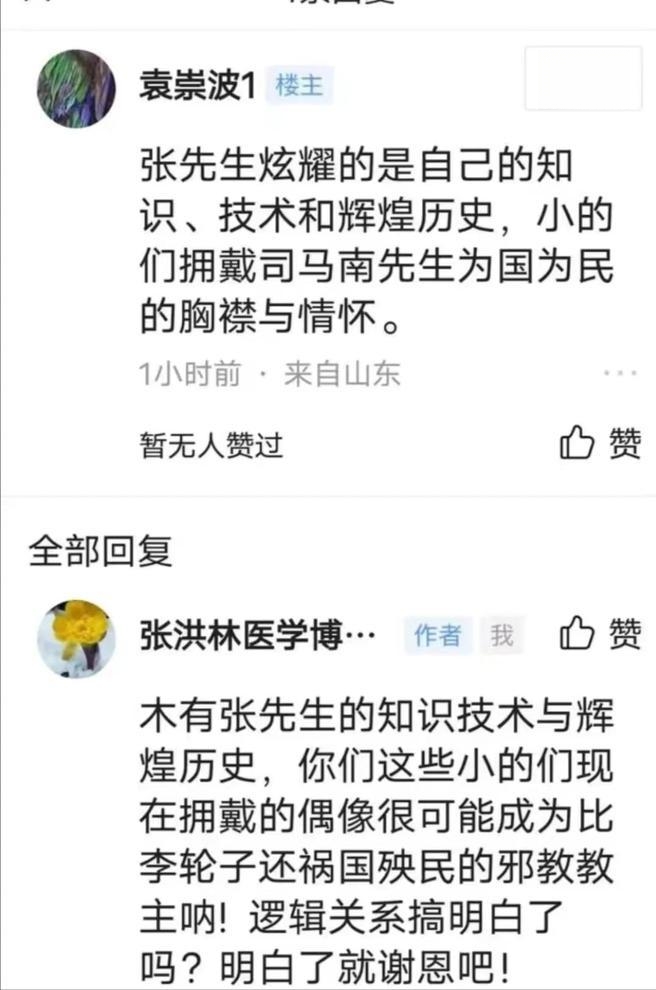Open the more options dots on 袁崇波1's comment

click(620, 374)
